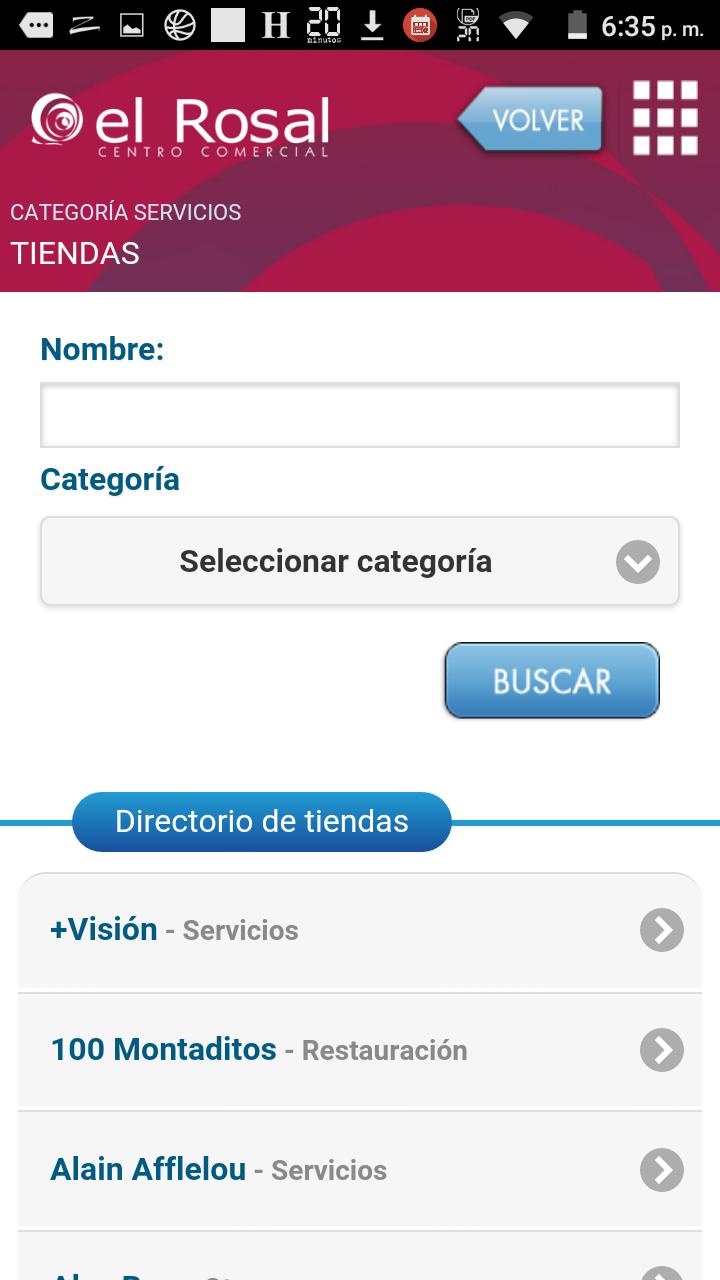Tap the VOLVER back button
Image resolution: width=720 pixels, height=1280 pixels.
(x=532, y=120)
